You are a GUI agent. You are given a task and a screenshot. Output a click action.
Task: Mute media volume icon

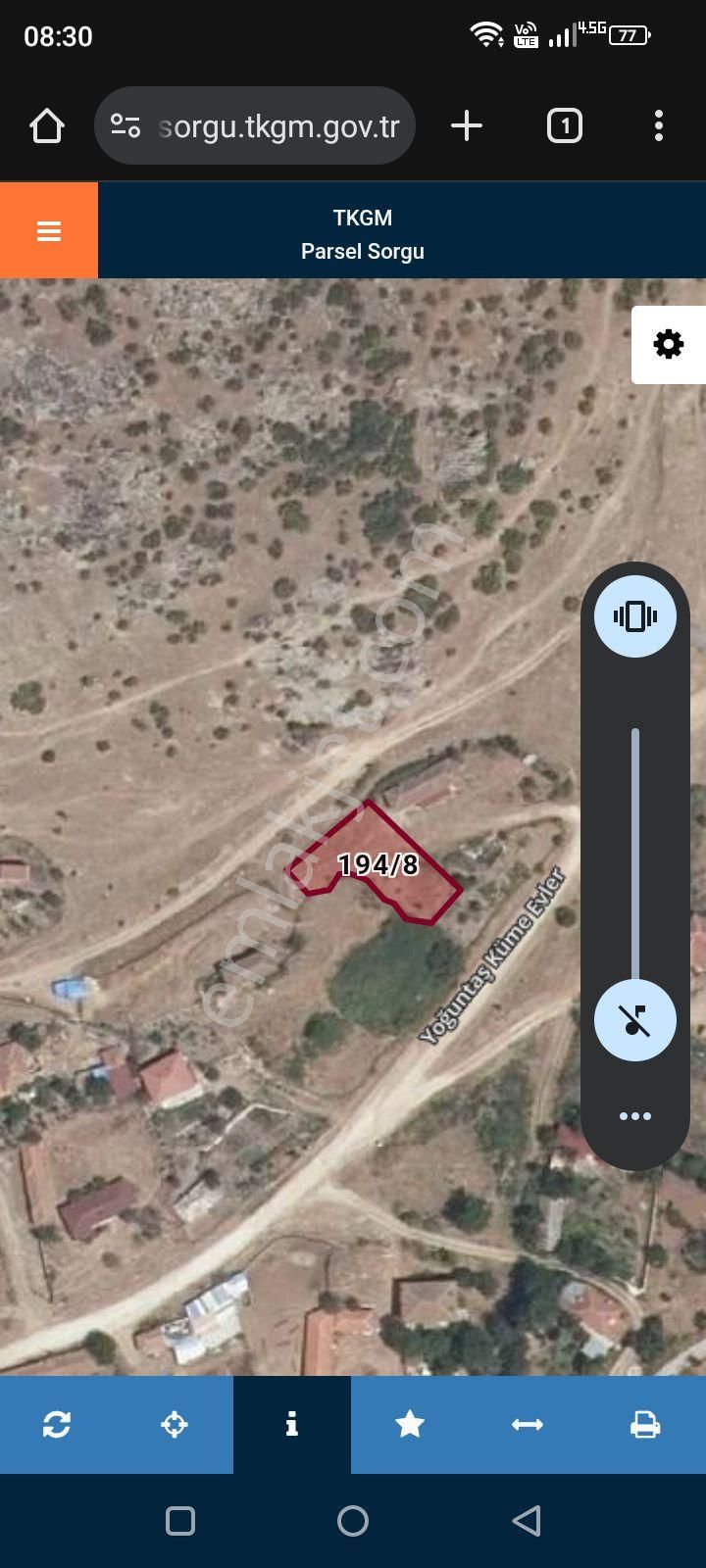[x=634, y=1020]
